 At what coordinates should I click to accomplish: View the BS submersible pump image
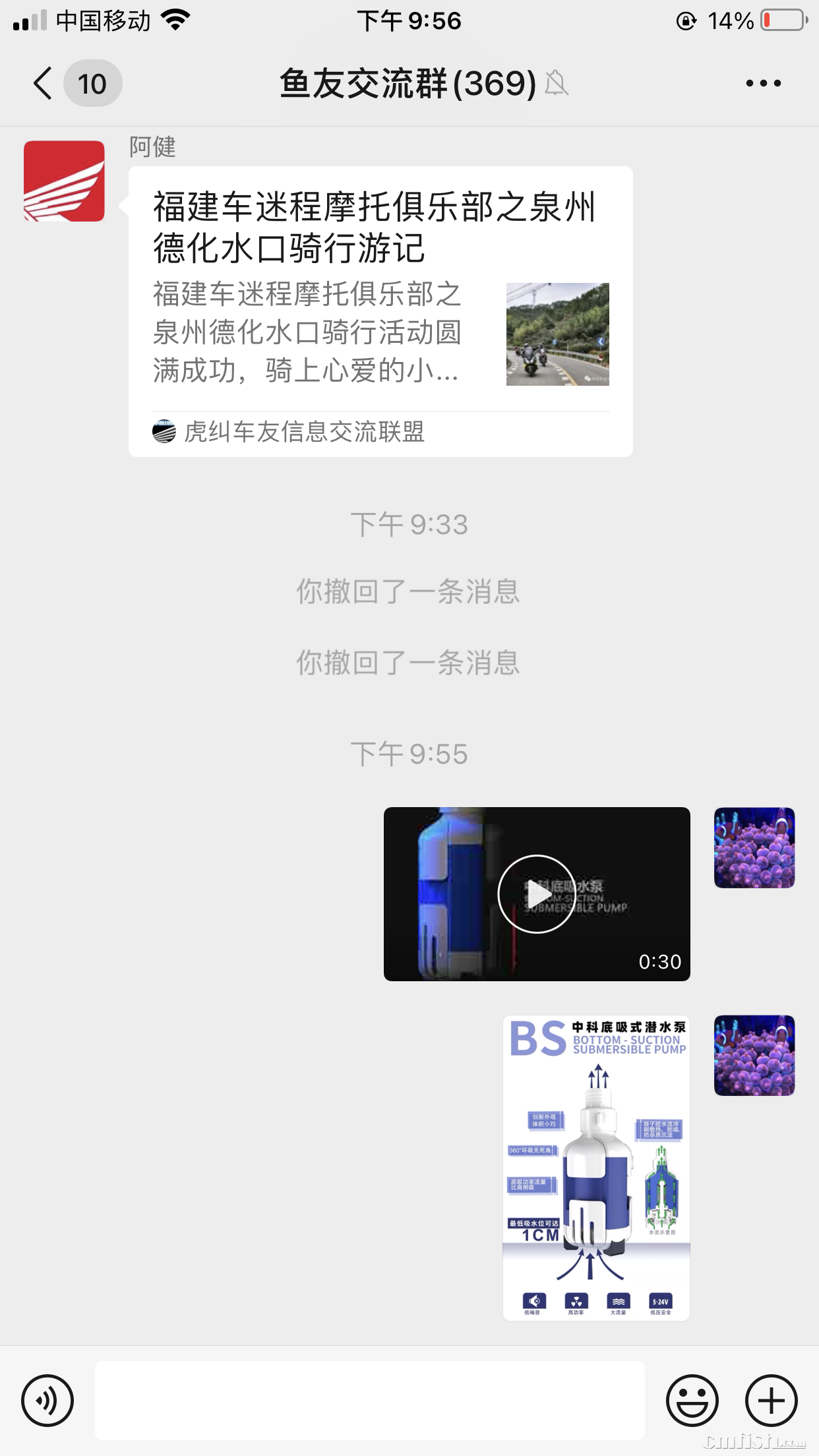click(x=596, y=1167)
